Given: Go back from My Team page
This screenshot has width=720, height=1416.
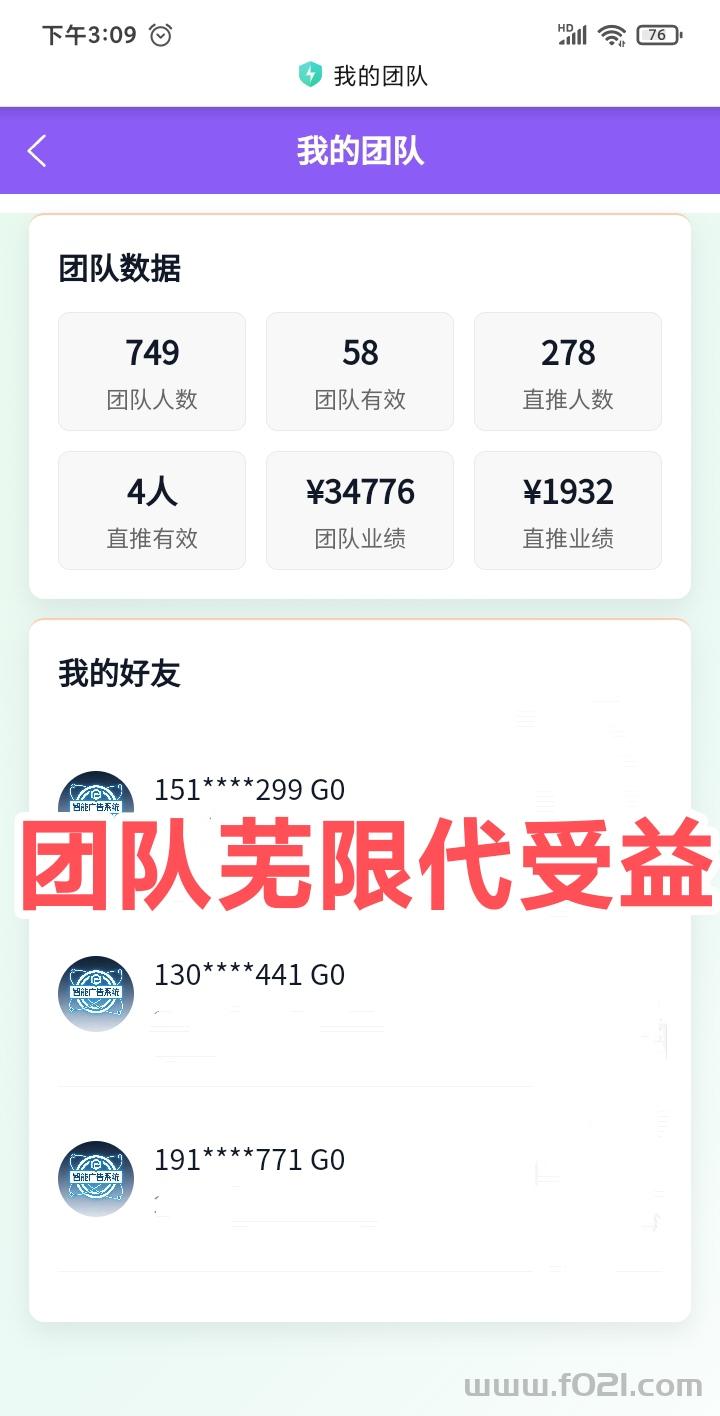Looking at the screenshot, I should [38, 151].
